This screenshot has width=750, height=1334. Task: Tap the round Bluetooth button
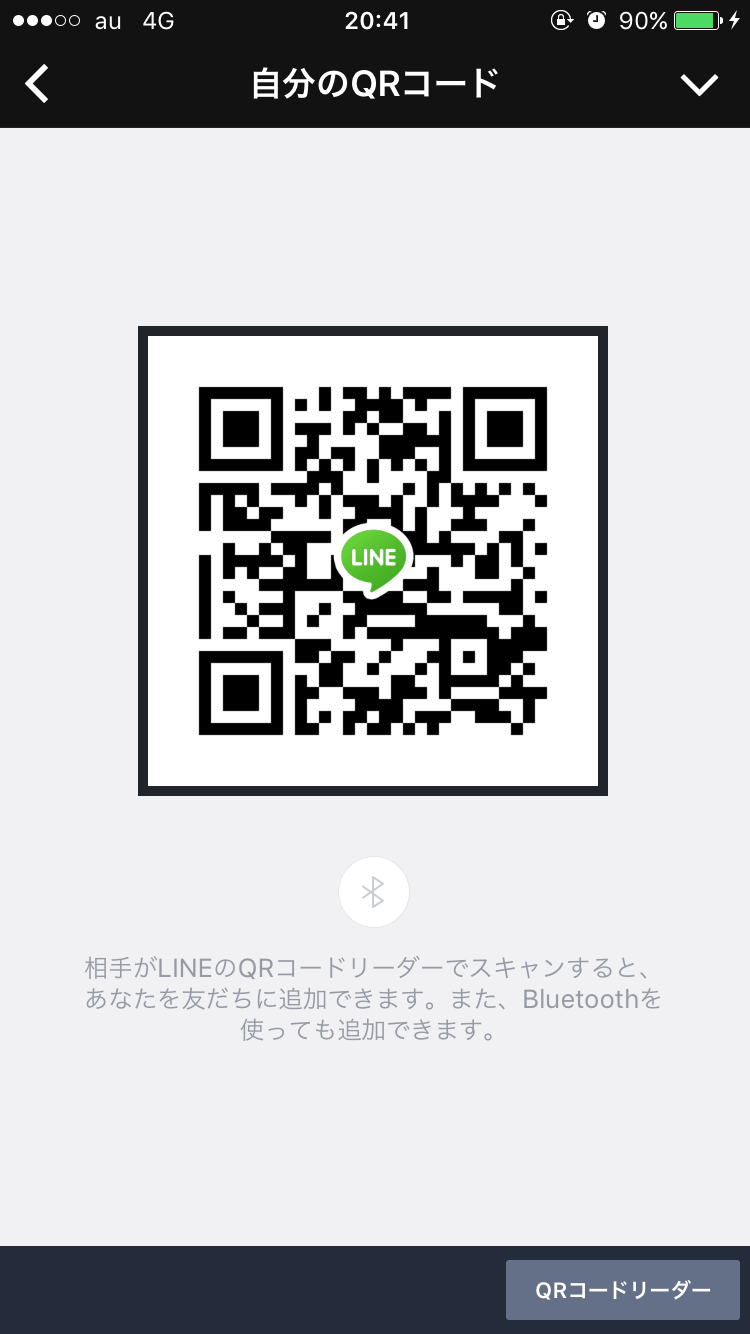click(x=373, y=892)
